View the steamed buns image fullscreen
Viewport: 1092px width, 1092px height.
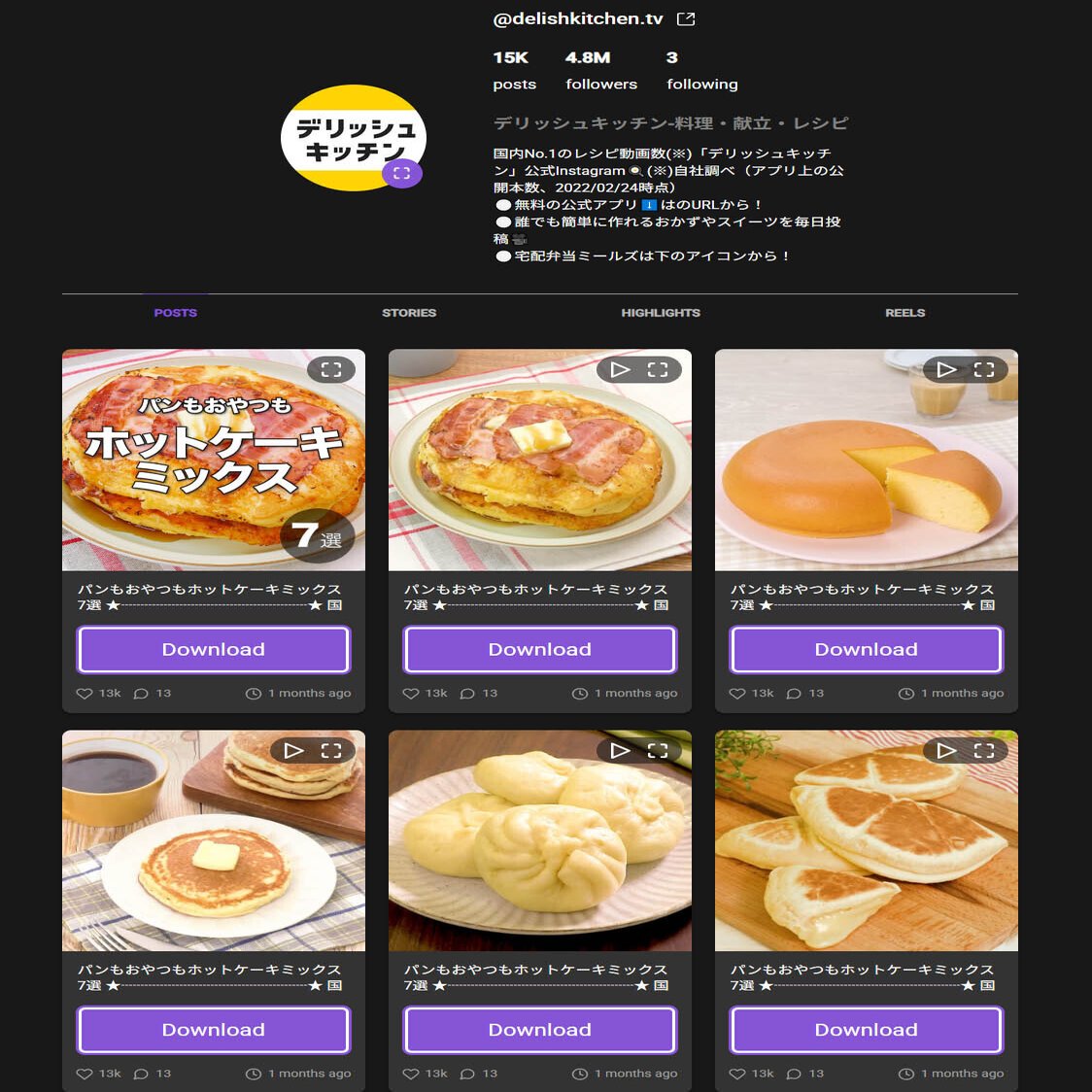(x=658, y=750)
